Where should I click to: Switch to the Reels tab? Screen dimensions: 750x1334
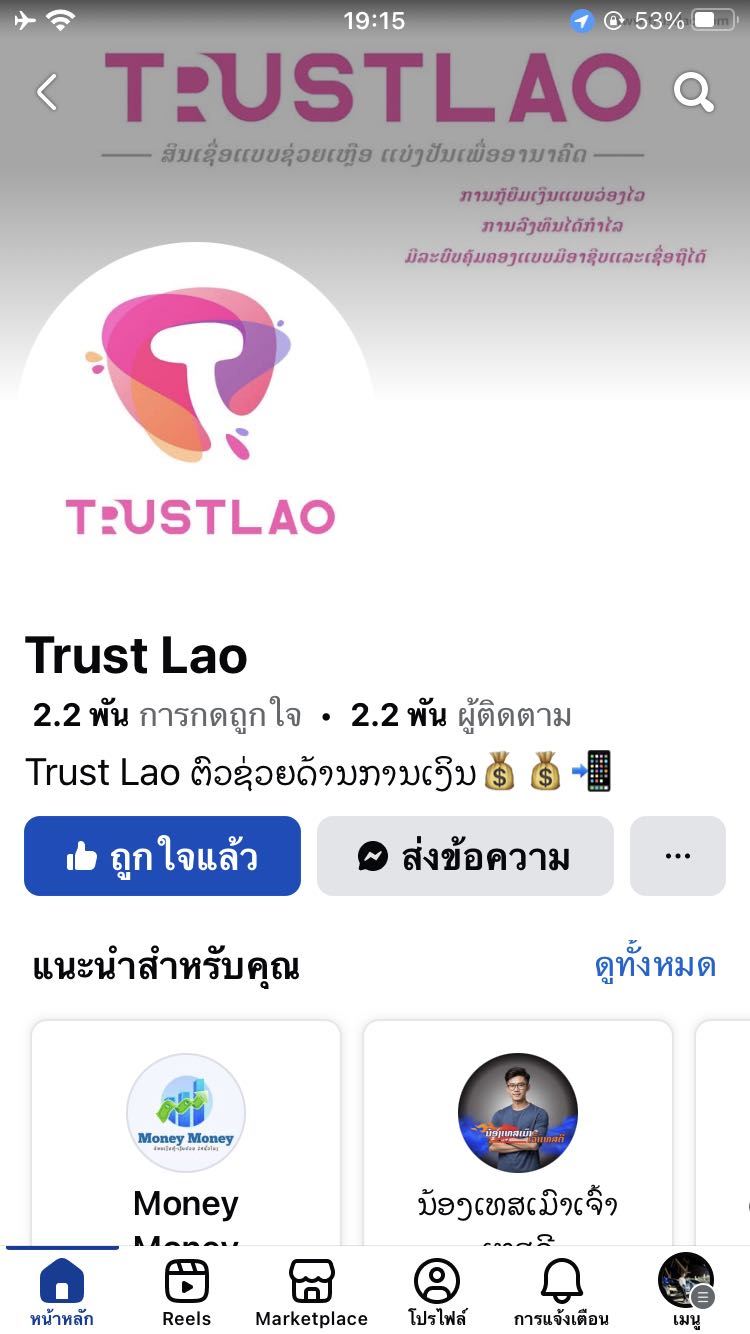point(186,1290)
